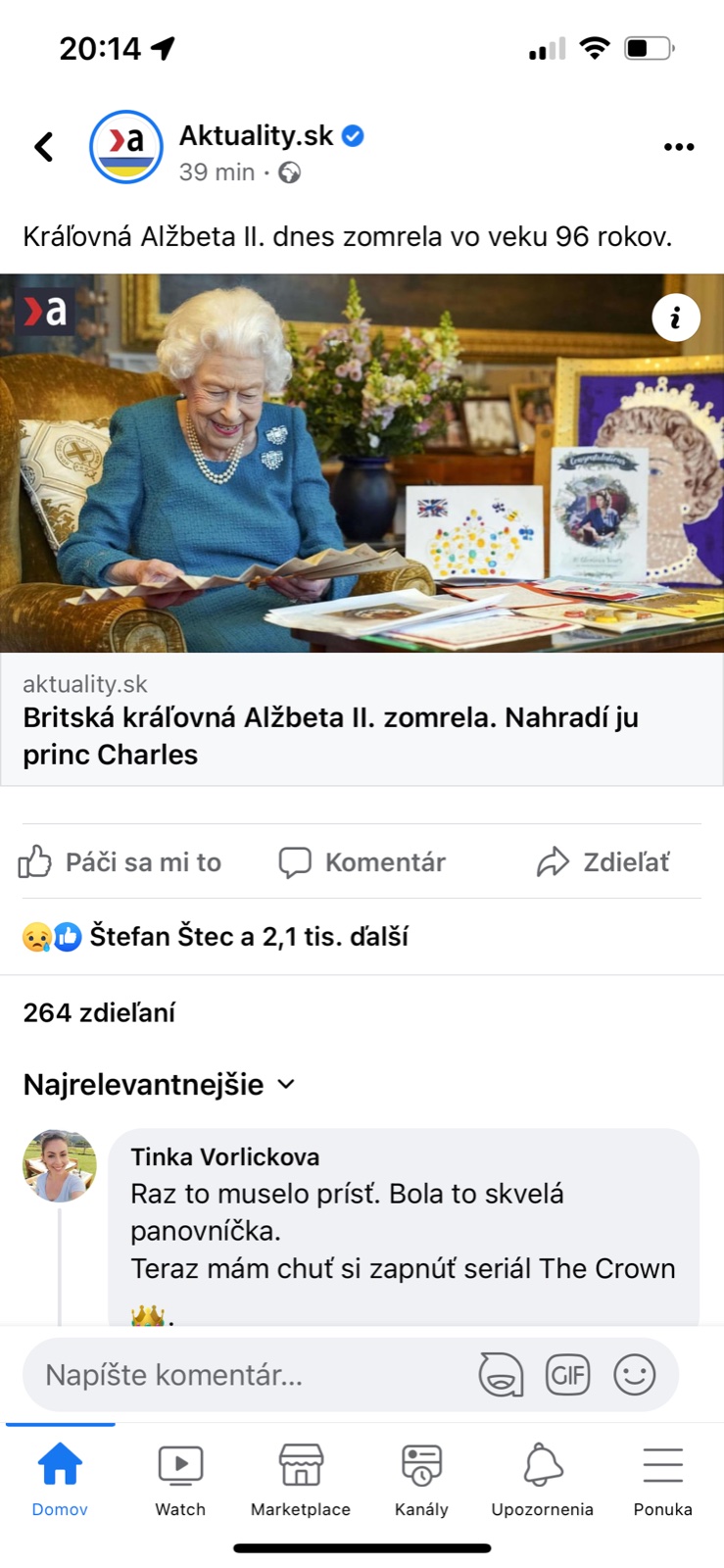Go to the Marketplace tab

[x=301, y=1480]
